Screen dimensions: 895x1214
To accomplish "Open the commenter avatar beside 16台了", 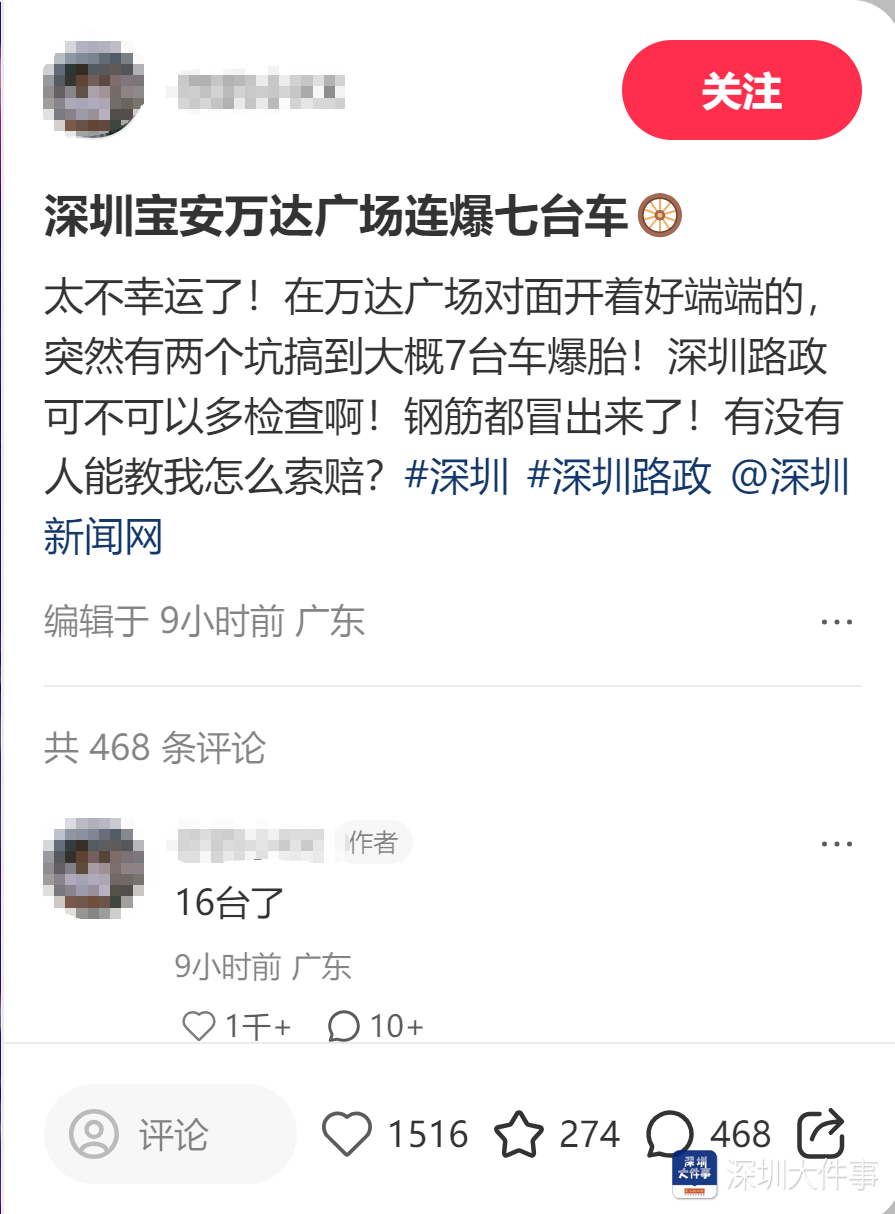I will coord(93,867).
